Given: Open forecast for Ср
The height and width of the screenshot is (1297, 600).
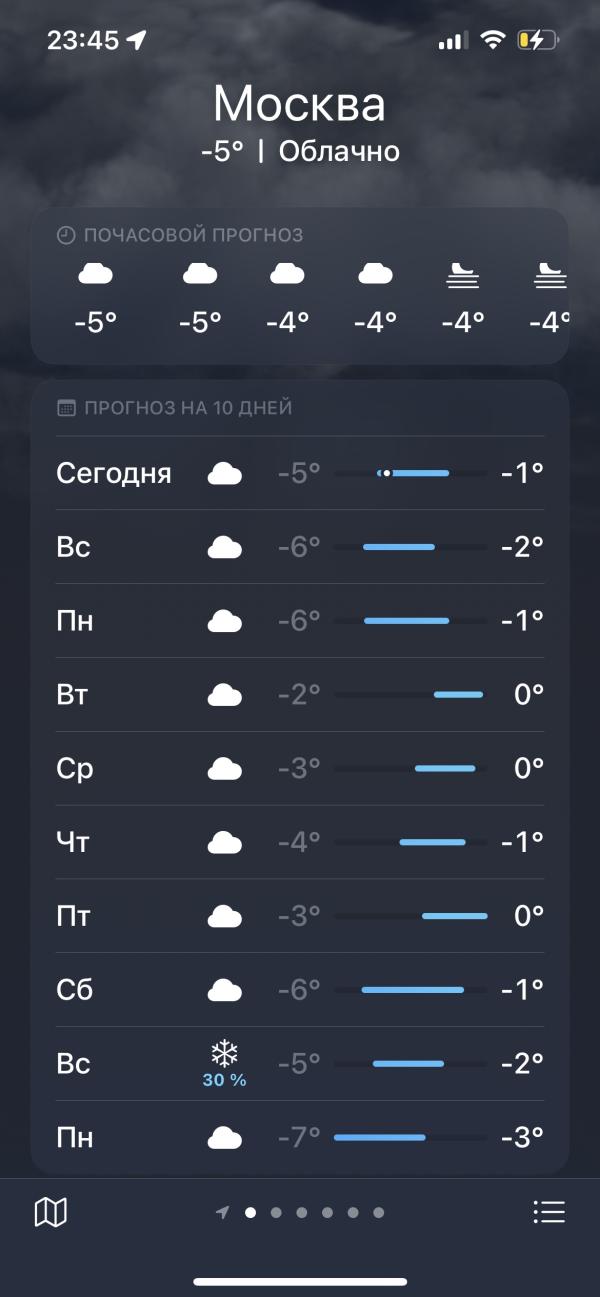Looking at the screenshot, I should coord(300,768).
